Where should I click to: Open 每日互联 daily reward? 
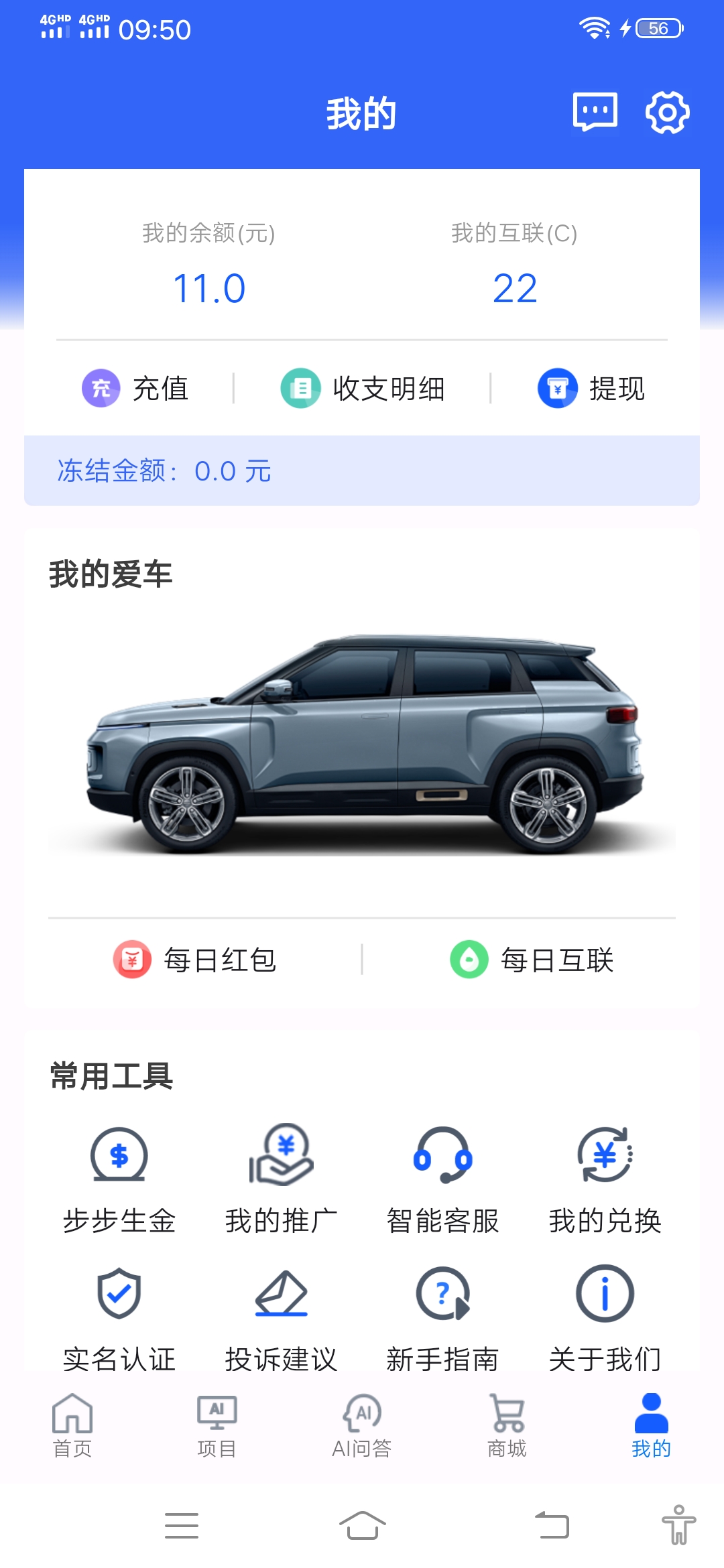[x=532, y=960]
